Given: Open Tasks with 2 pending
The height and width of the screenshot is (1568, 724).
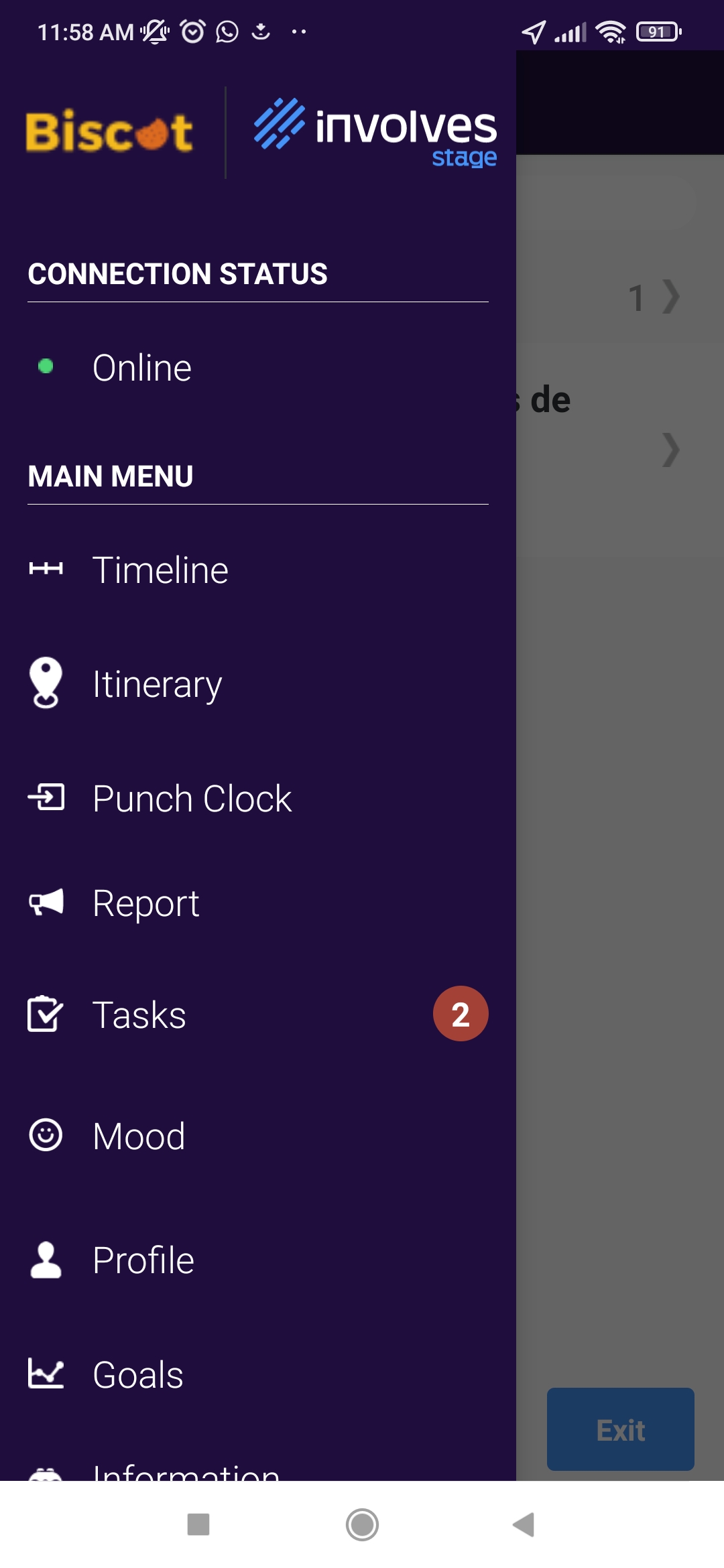Looking at the screenshot, I should pos(139,1015).
